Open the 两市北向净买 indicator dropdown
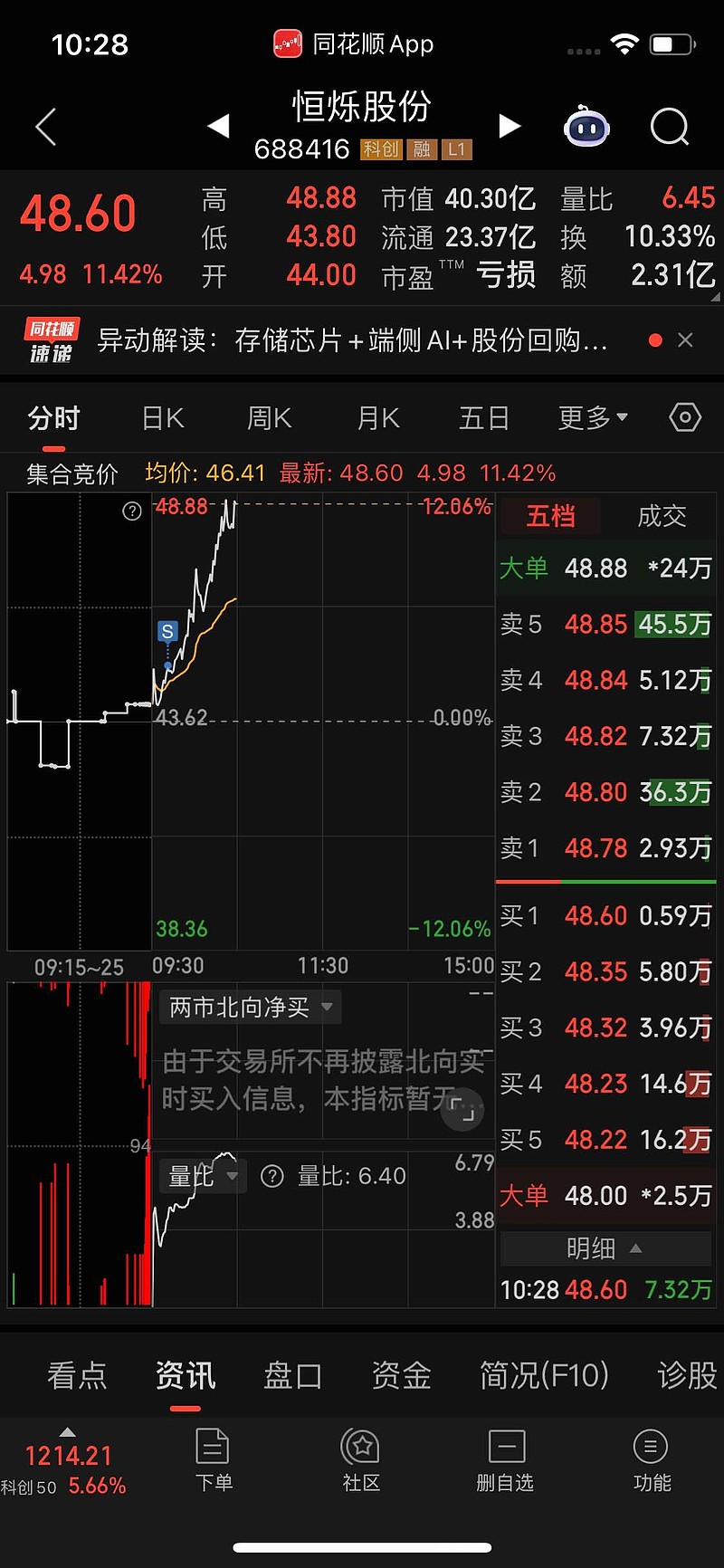The height and width of the screenshot is (1568, 724). point(251,1007)
